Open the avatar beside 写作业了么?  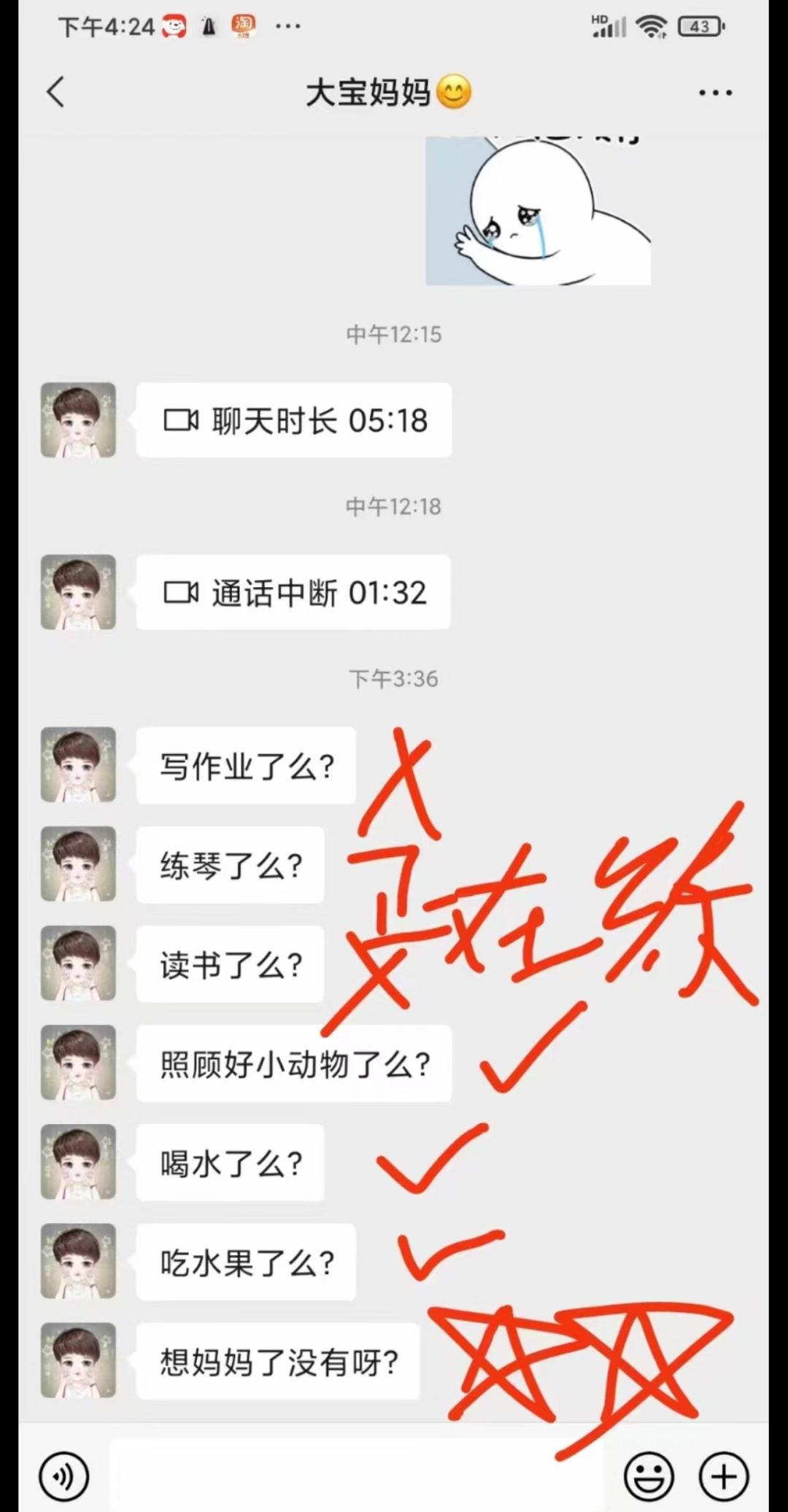coord(78,765)
